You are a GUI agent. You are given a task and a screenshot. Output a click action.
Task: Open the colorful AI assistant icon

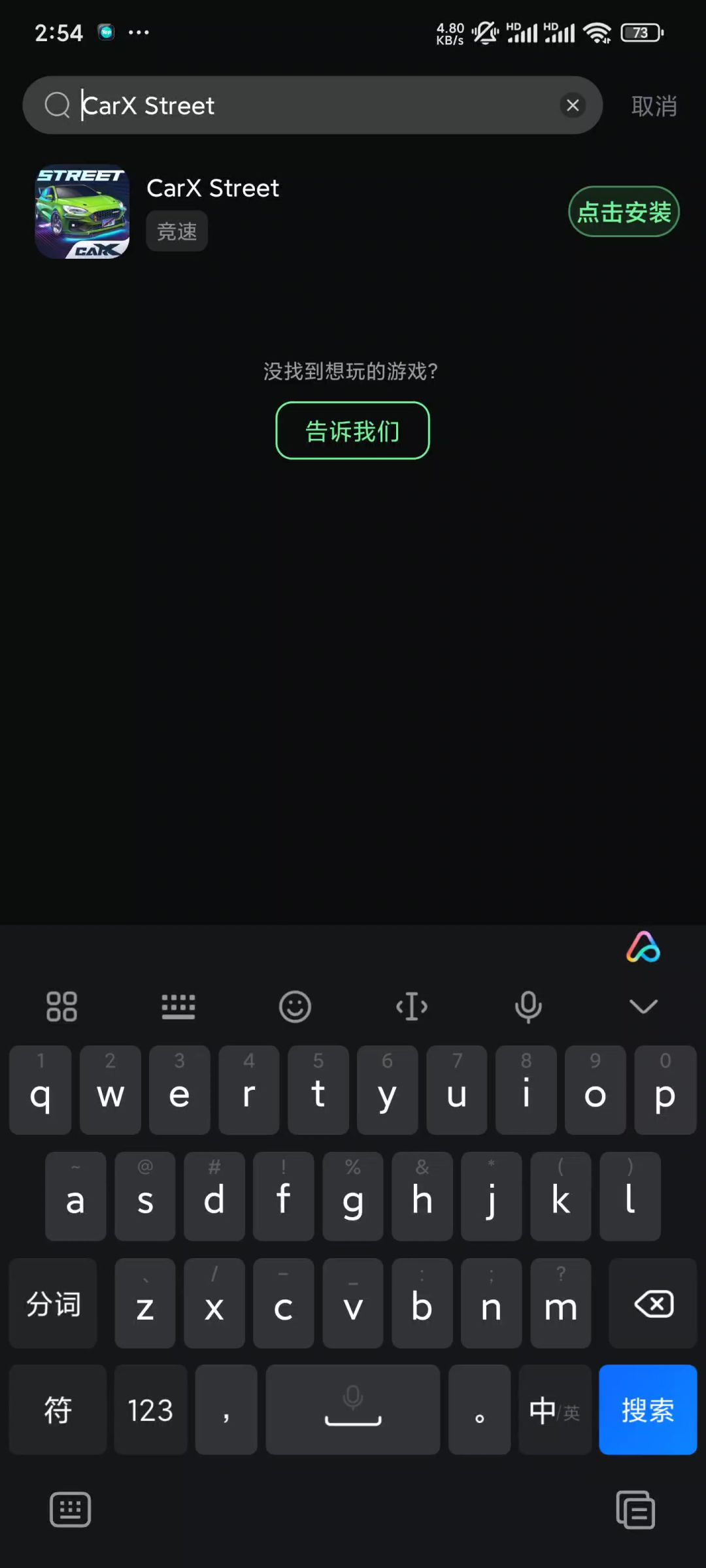point(643,947)
